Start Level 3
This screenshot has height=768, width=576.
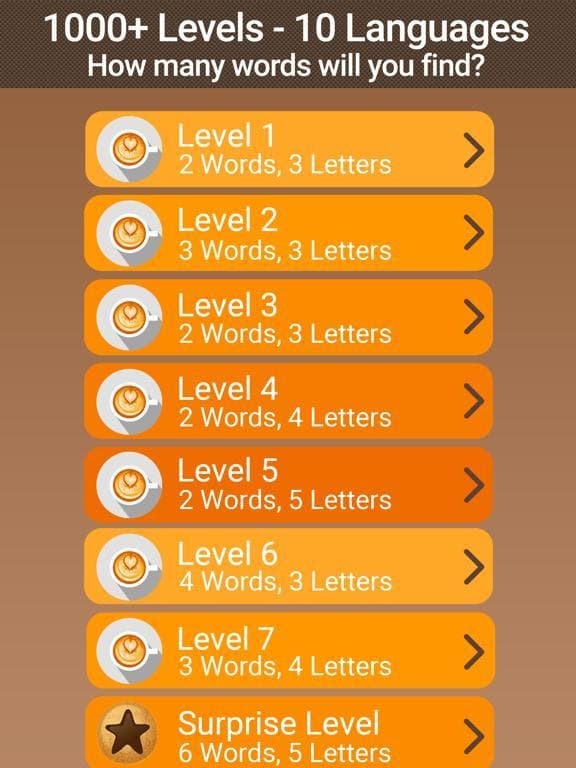click(x=289, y=317)
